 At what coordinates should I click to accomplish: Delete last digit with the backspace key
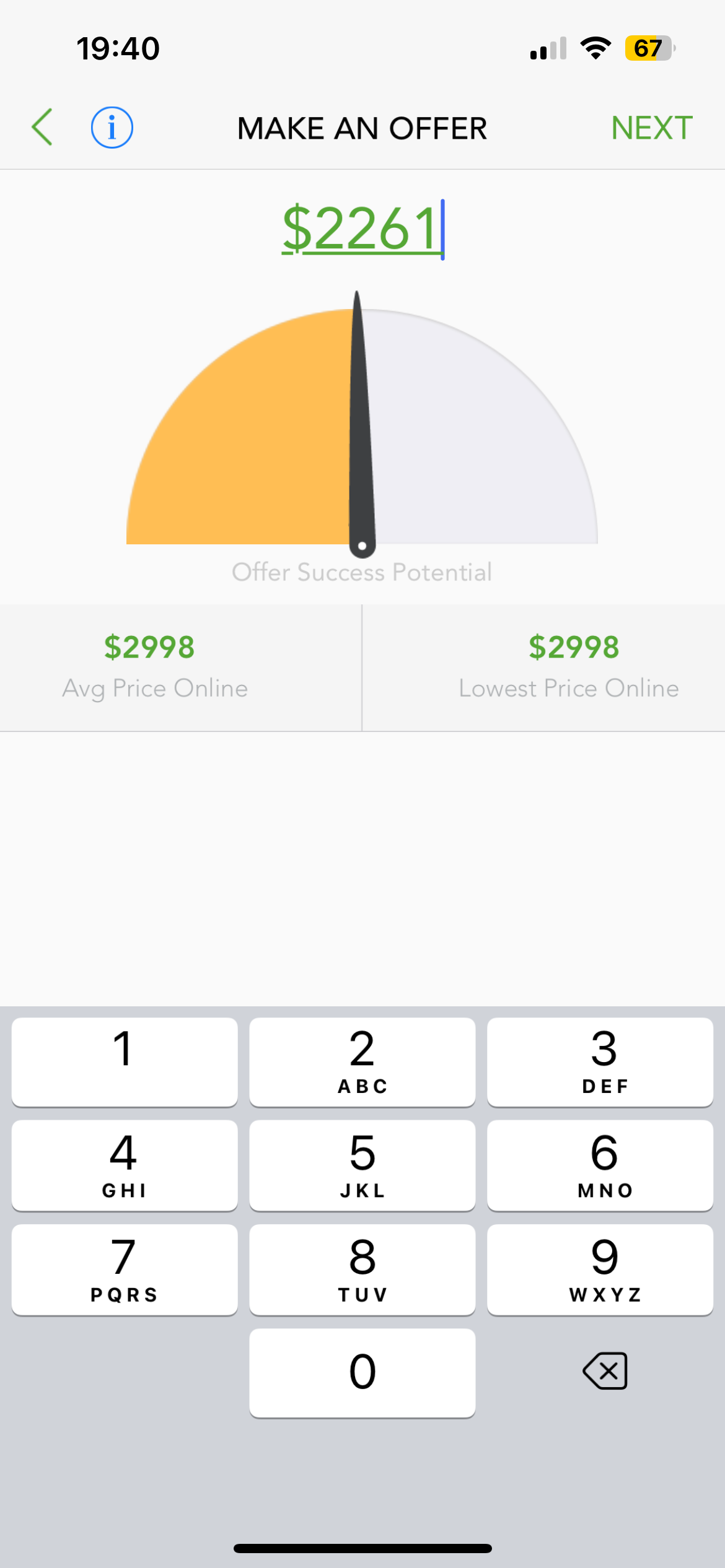coord(605,1371)
